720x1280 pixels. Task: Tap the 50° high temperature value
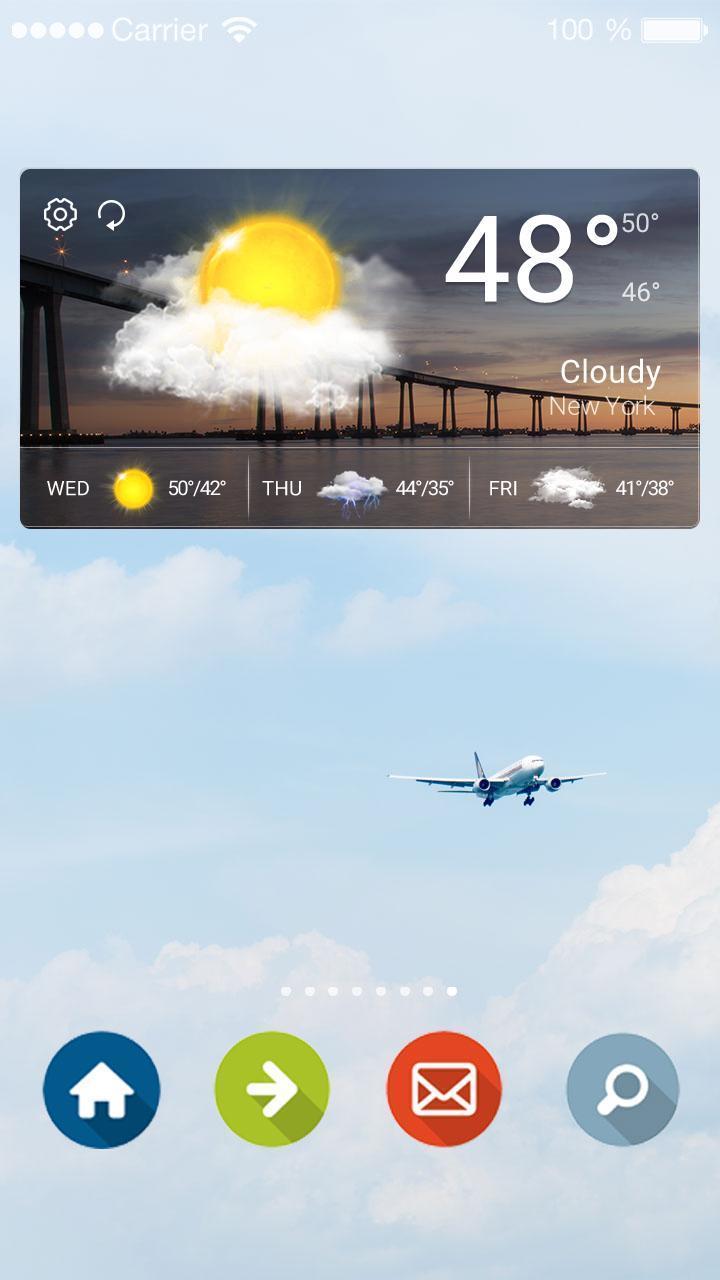[638, 225]
